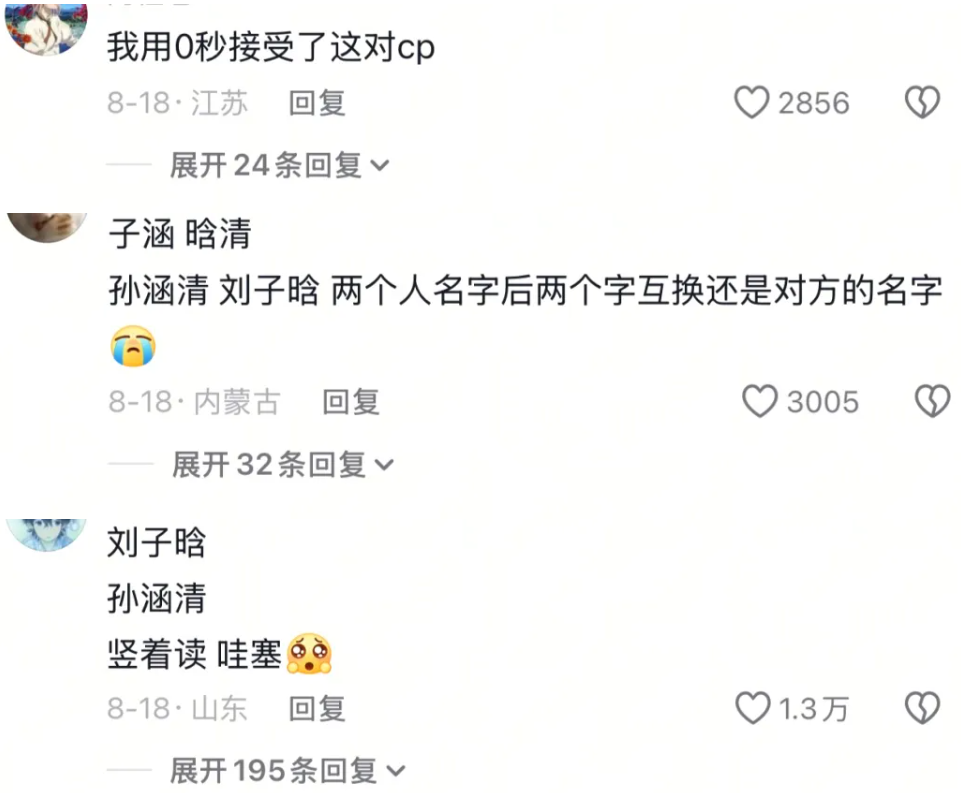Viewport: 961px width, 793px height.
Task: Reply to the 江苏 comment
Action: (317, 103)
